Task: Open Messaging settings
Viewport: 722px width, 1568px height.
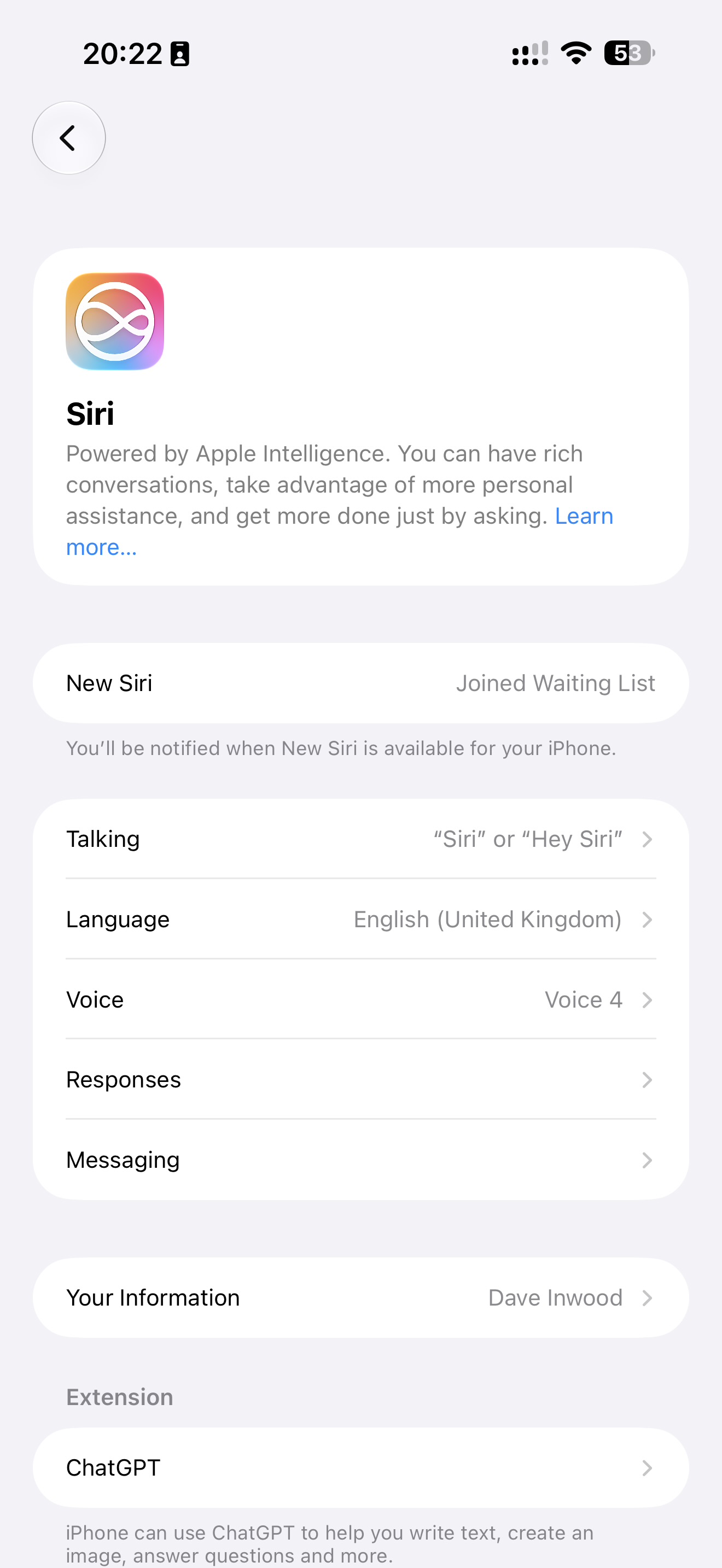Action: (x=361, y=1160)
